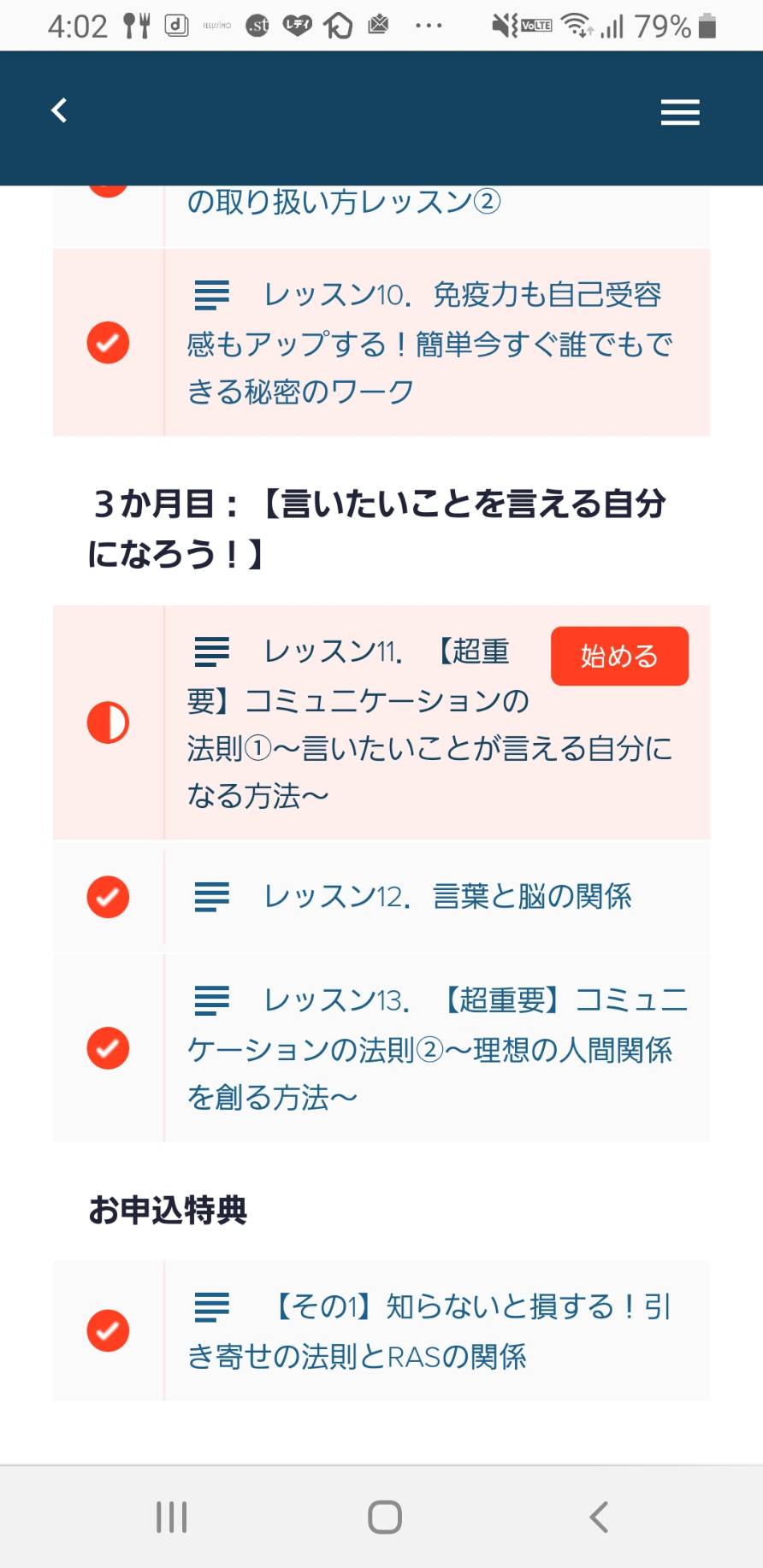Open 【その1】引き寄せの法則とRASの関係
This screenshot has height=1568, width=763.
[381, 1330]
